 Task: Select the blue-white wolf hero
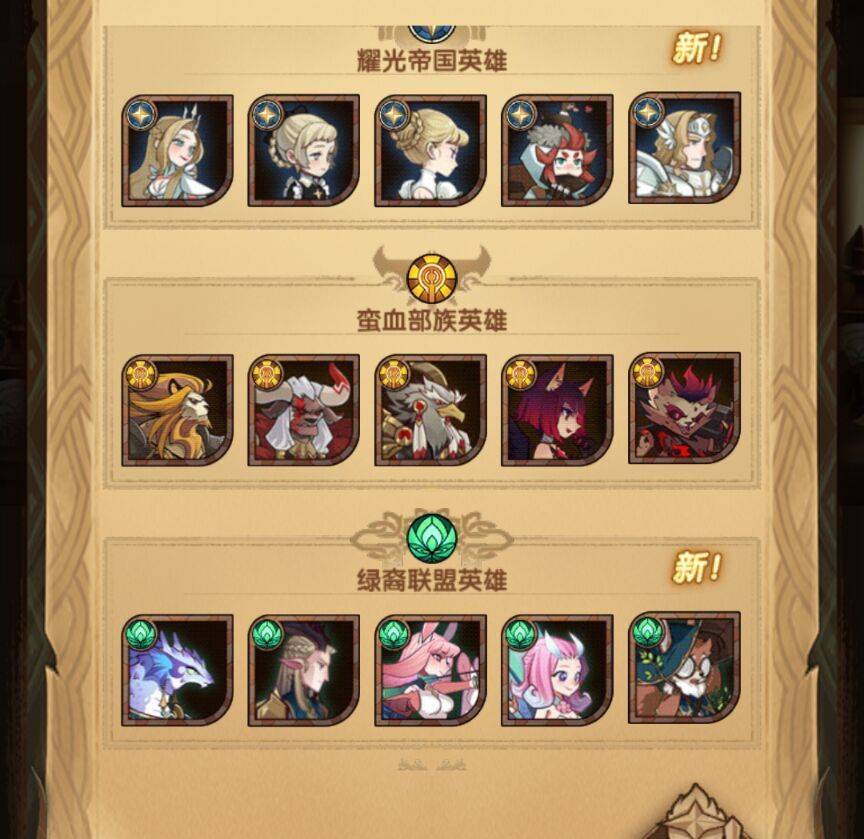pyautogui.click(x=177, y=670)
